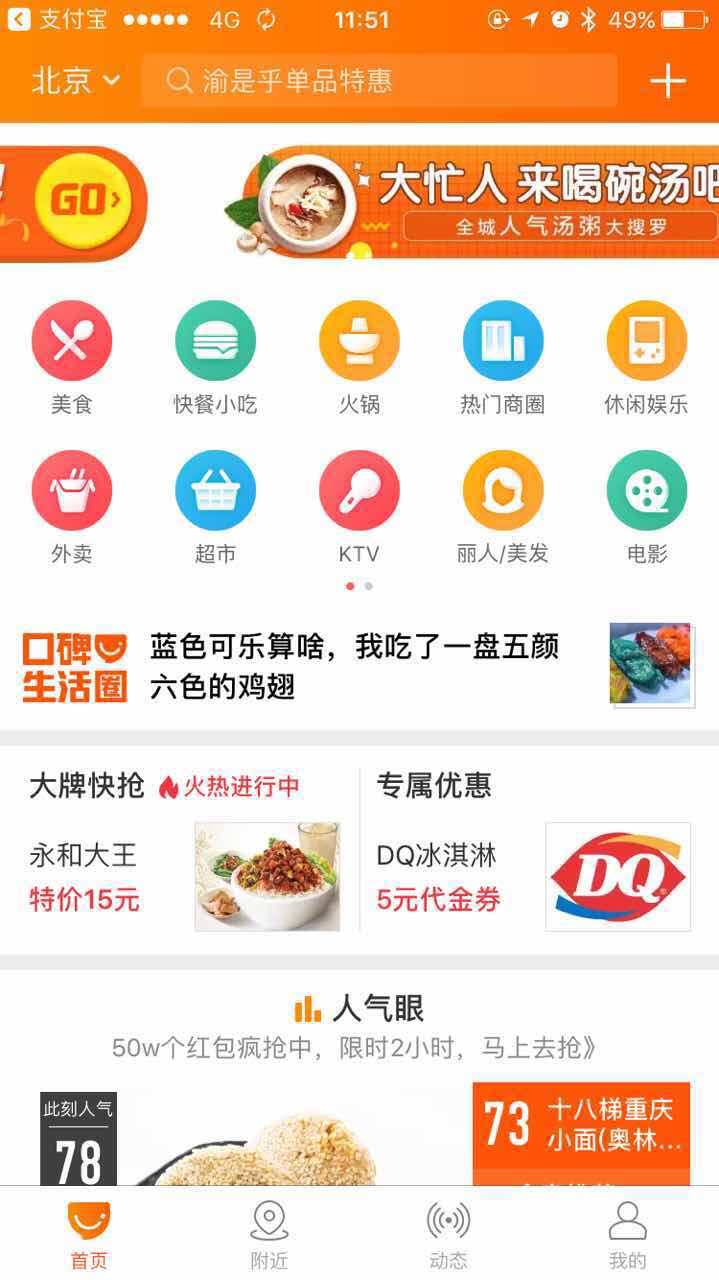This screenshot has height=1280, width=719.
Task: Open the 丽人/美发 beauty category
Action: click(x=503, y=507)
